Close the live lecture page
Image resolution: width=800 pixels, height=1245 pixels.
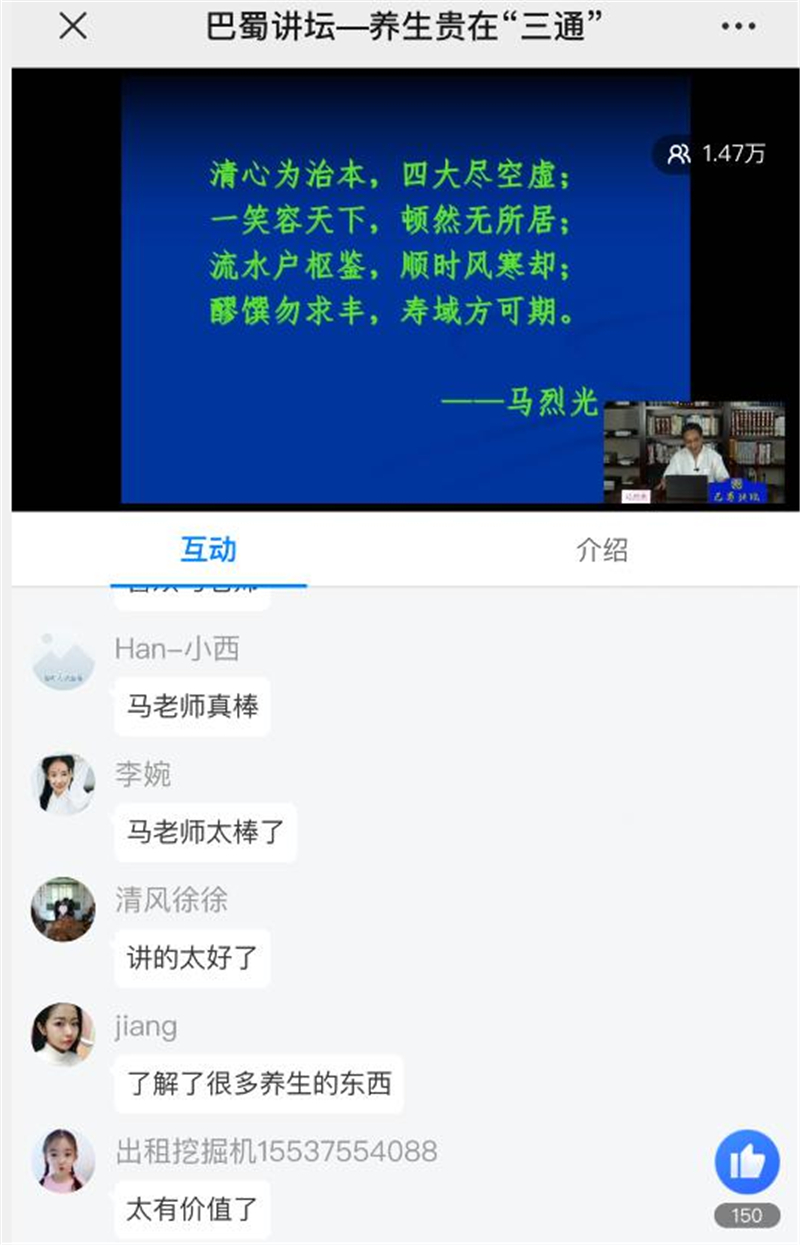coord(73,28)
